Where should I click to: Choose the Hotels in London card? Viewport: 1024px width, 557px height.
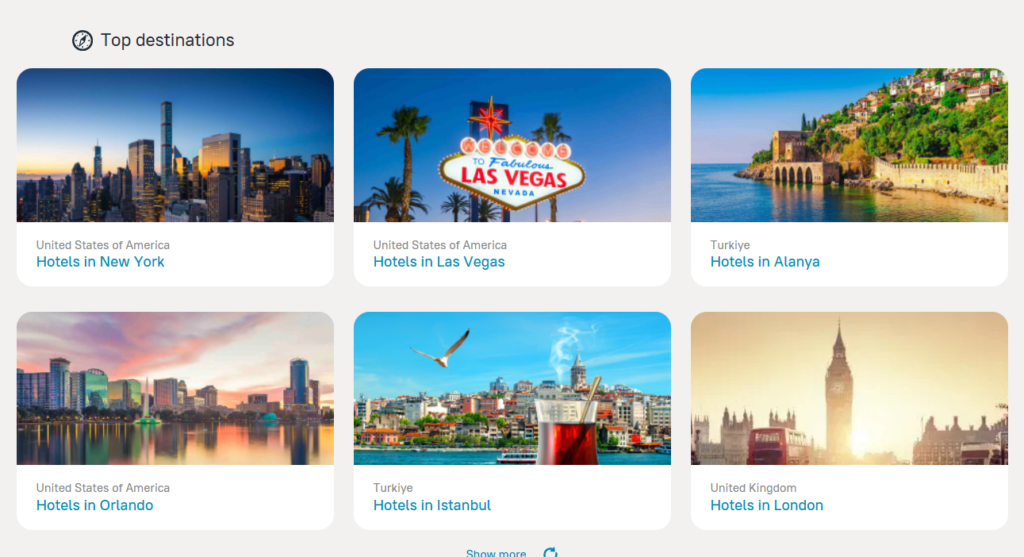[x=849, y=421]
